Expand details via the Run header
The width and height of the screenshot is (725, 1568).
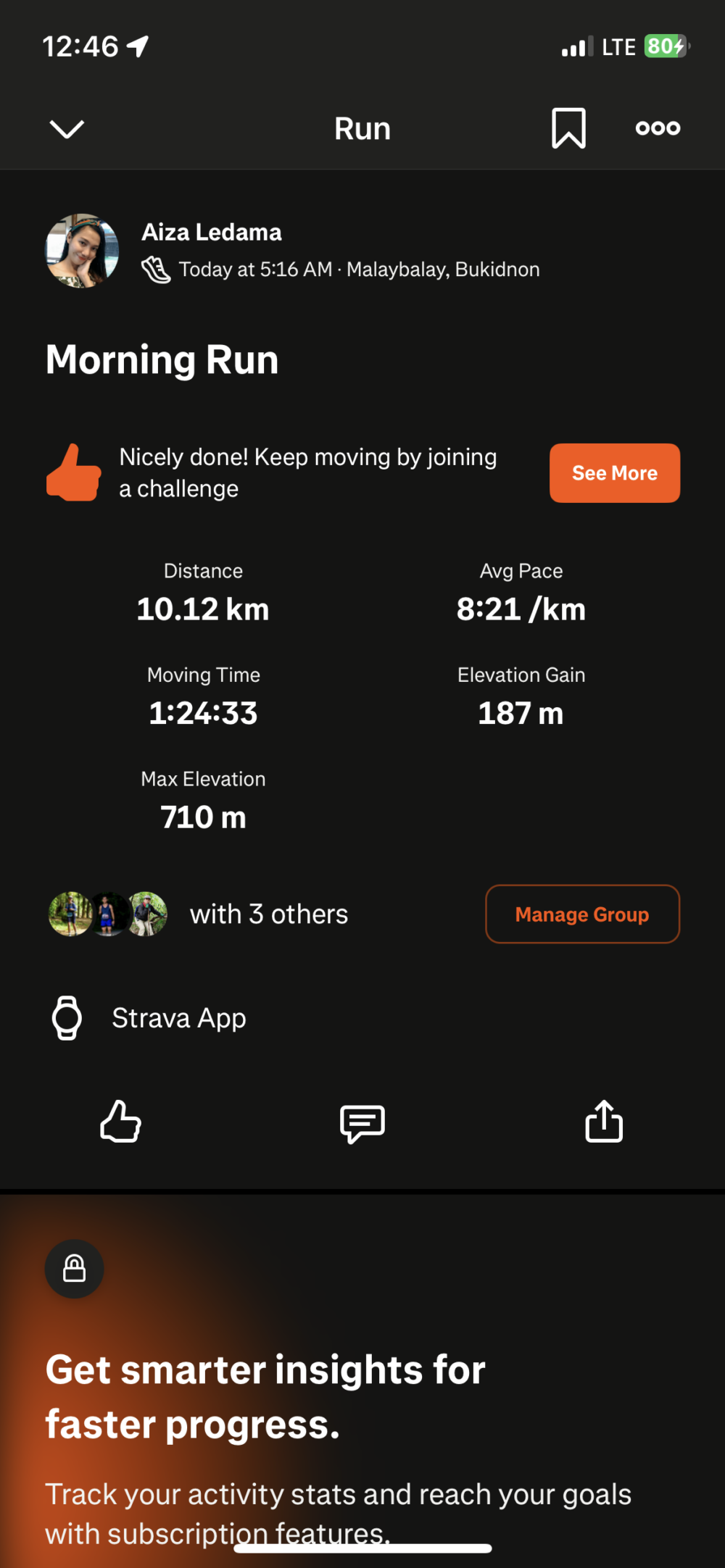click(x=362, y=128)
